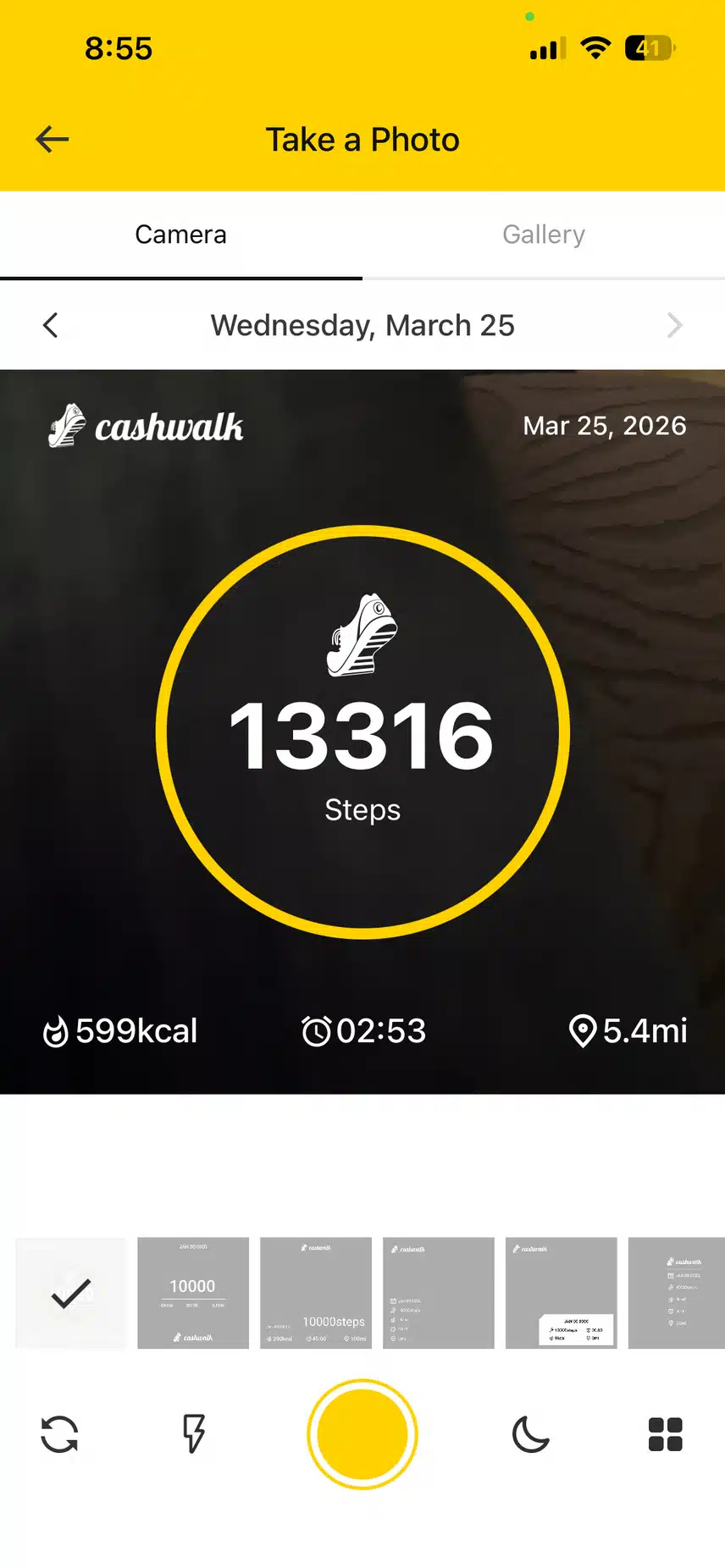Toggle the camera flash

point(194,1434)
